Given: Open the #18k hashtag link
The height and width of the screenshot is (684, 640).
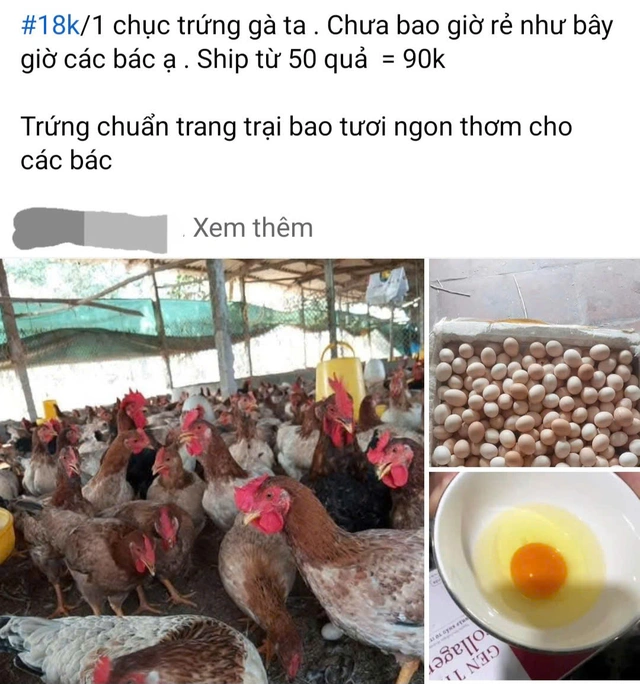Looking at the screenshot, I should click(x=49, y=25).
